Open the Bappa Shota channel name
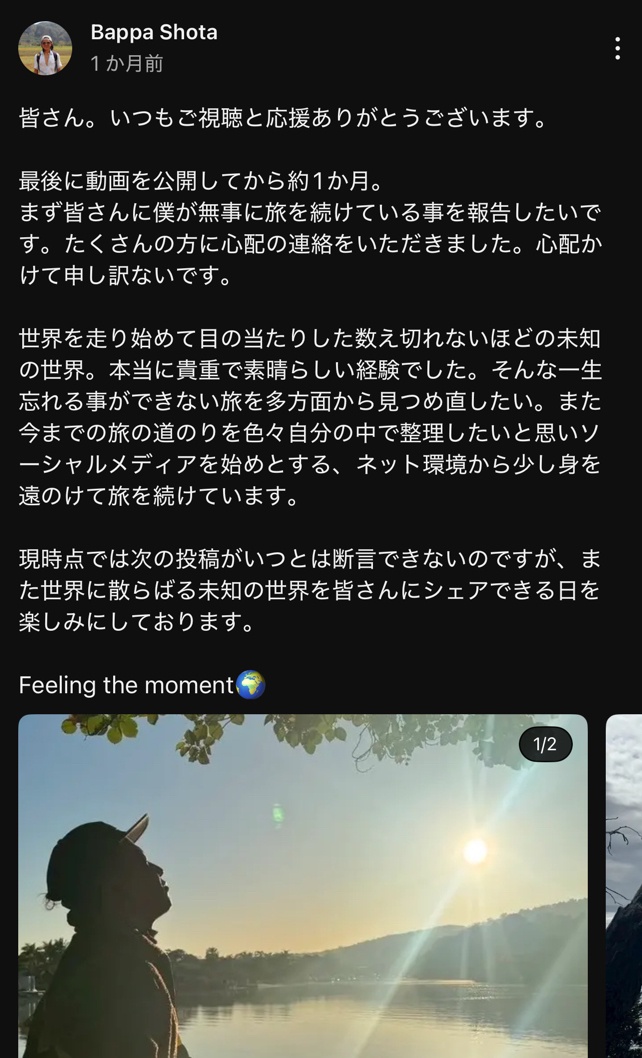The image size is (642, 1058). tap(153, 32)
